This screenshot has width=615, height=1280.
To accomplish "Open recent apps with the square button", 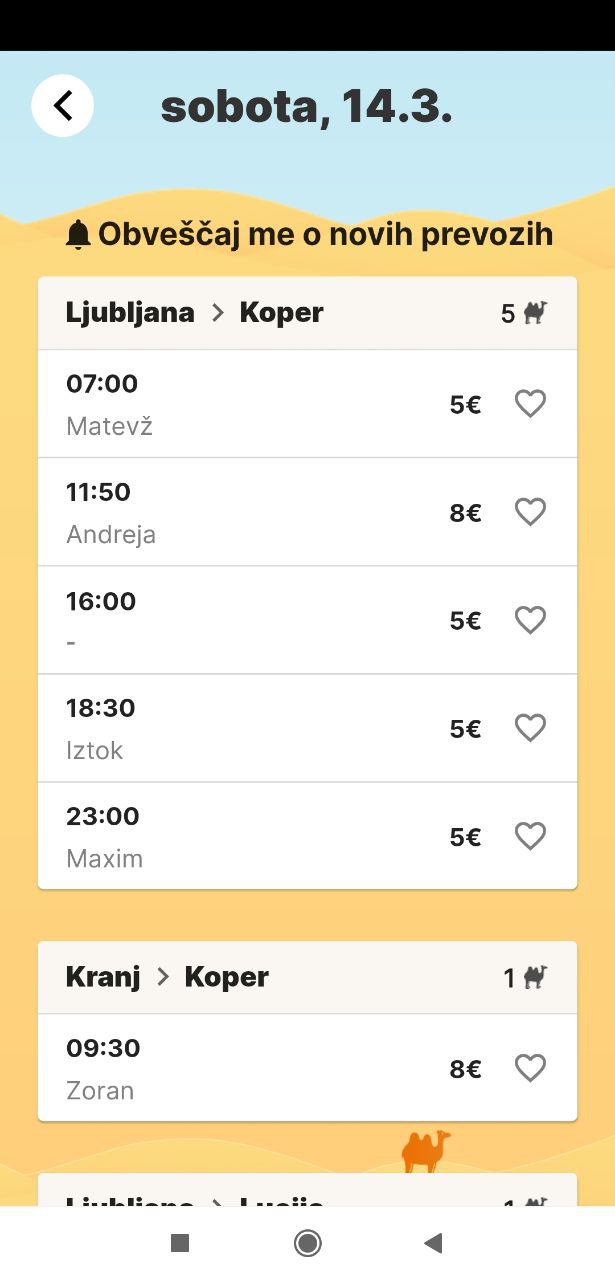I will click(180, 1243).
